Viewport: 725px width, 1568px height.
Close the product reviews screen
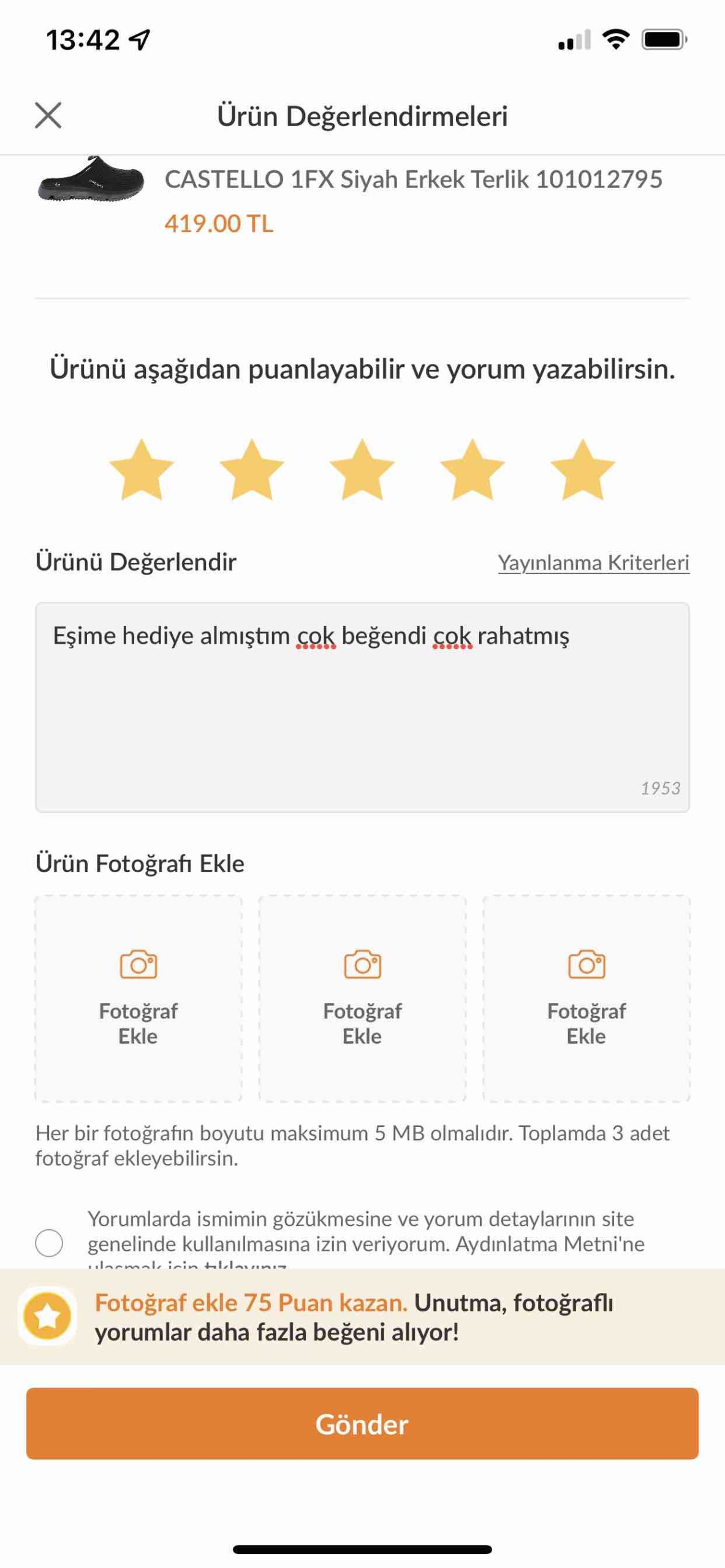point(48,115)
